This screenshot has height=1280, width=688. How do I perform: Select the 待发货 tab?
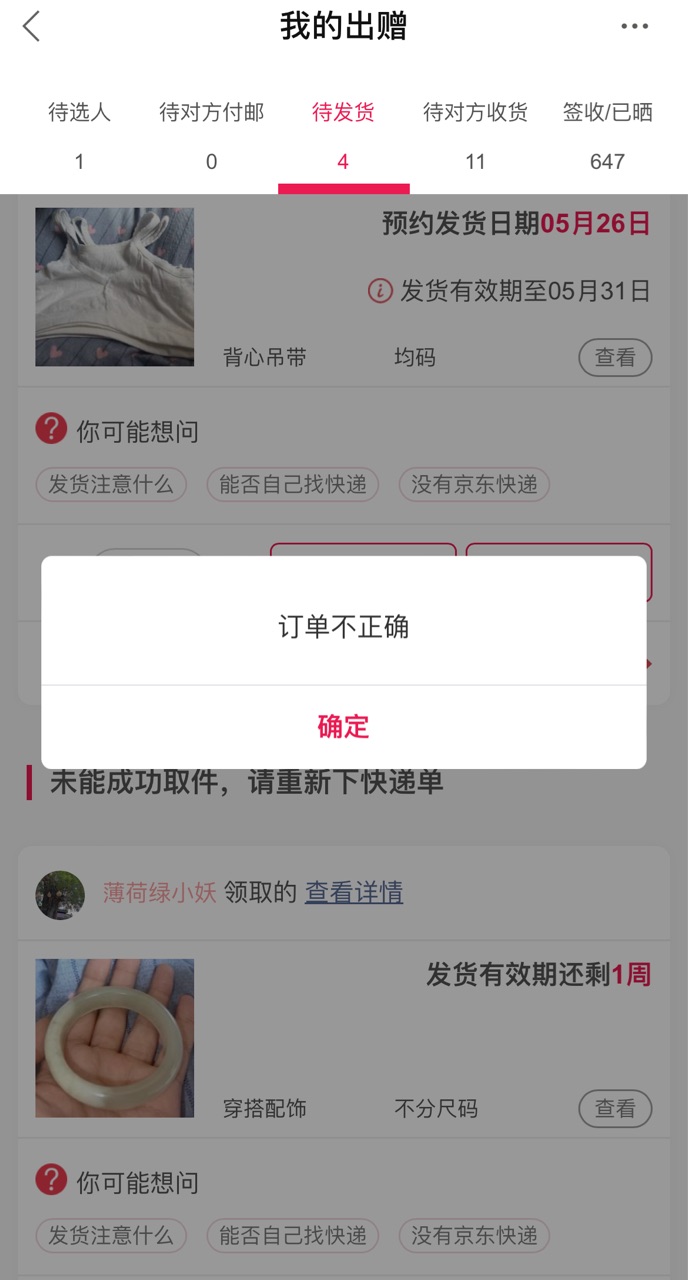343,136
